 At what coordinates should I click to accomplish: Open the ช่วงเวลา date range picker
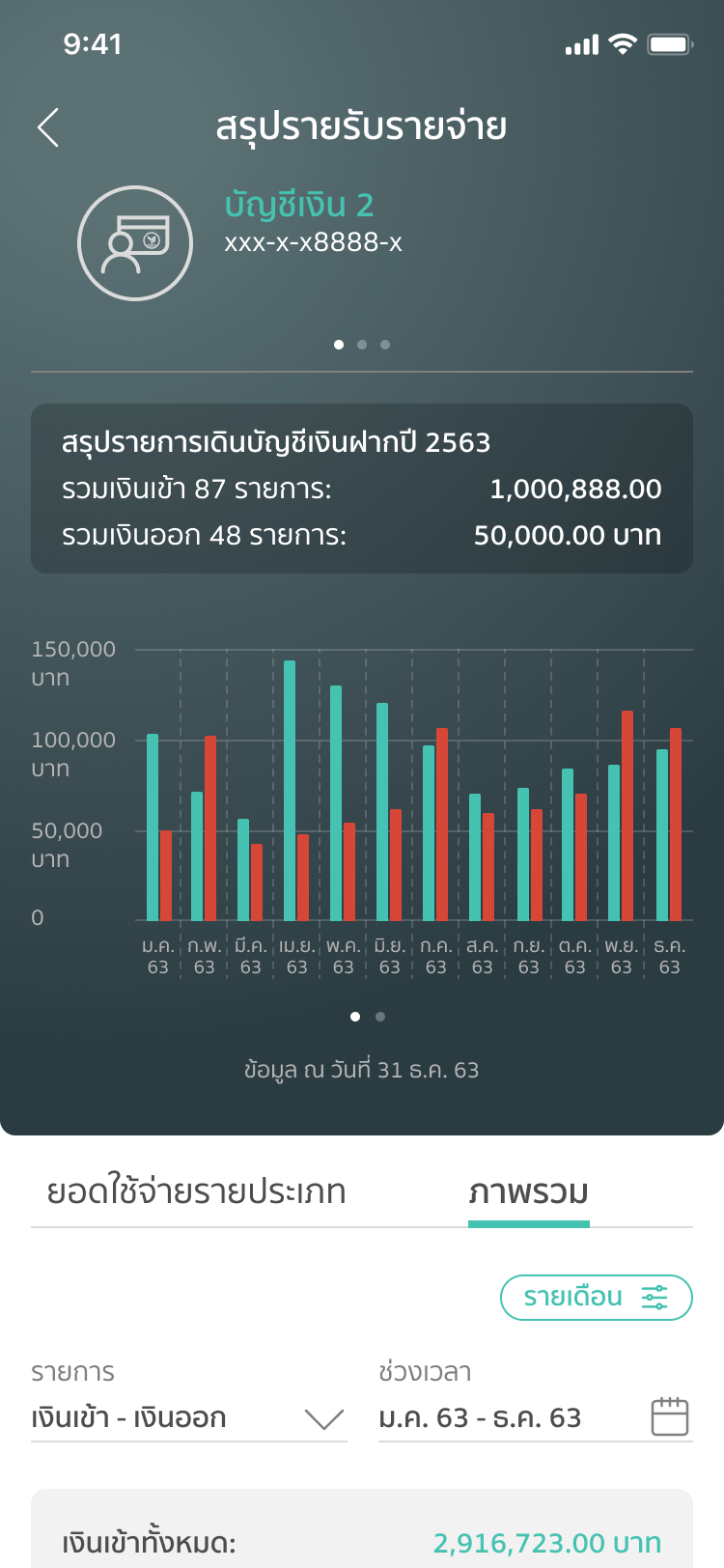(x=534, y=1417)
